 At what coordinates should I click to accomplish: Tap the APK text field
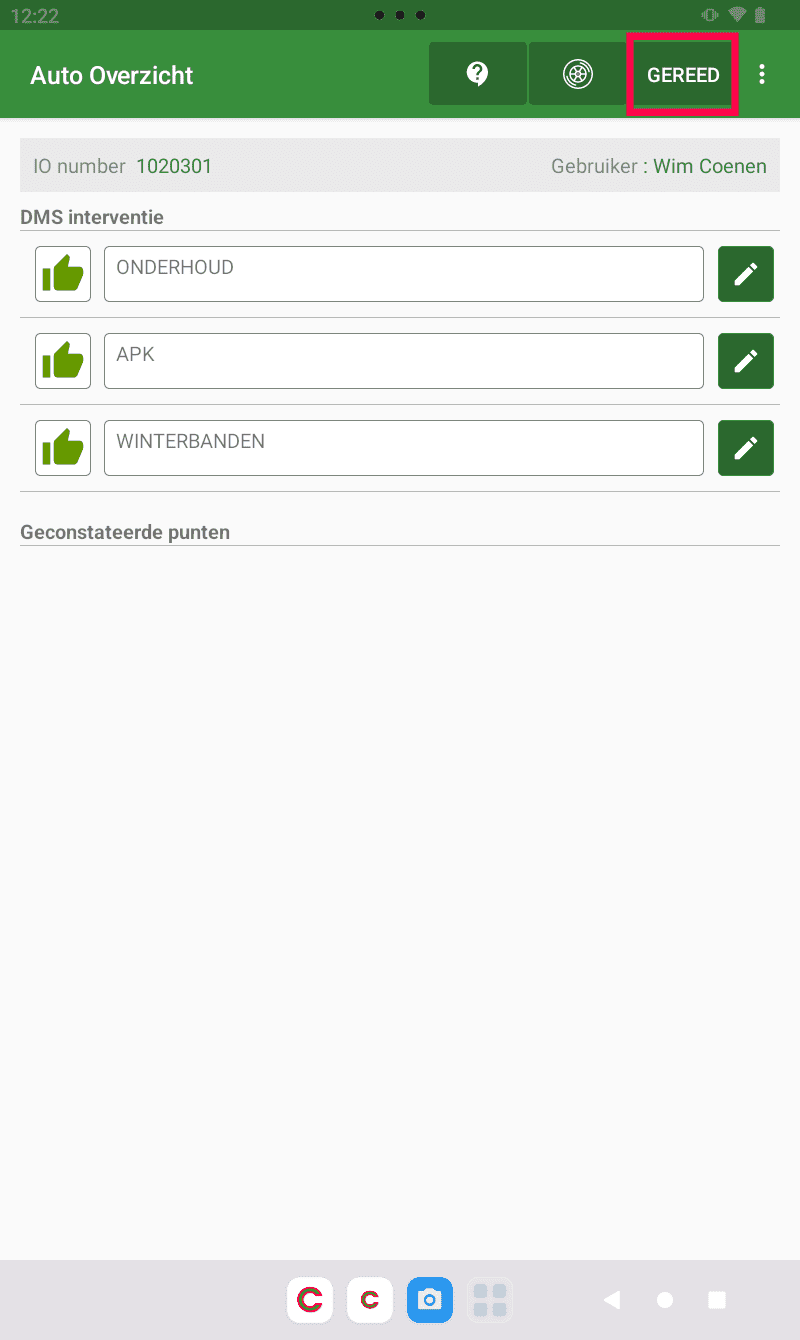click(404, 361)
